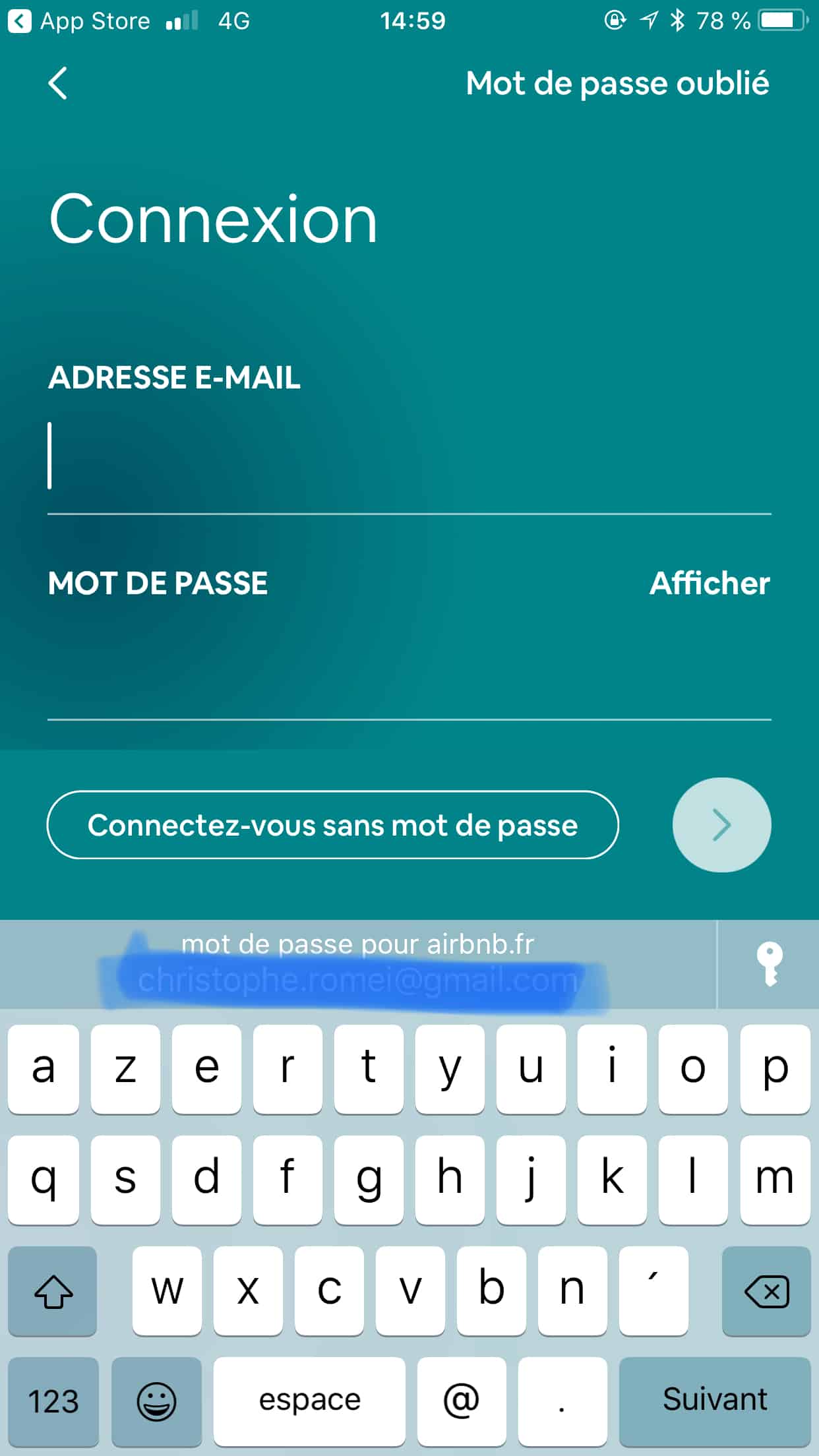Use the suggested airbnb.fr saved password

pos(357,964)
